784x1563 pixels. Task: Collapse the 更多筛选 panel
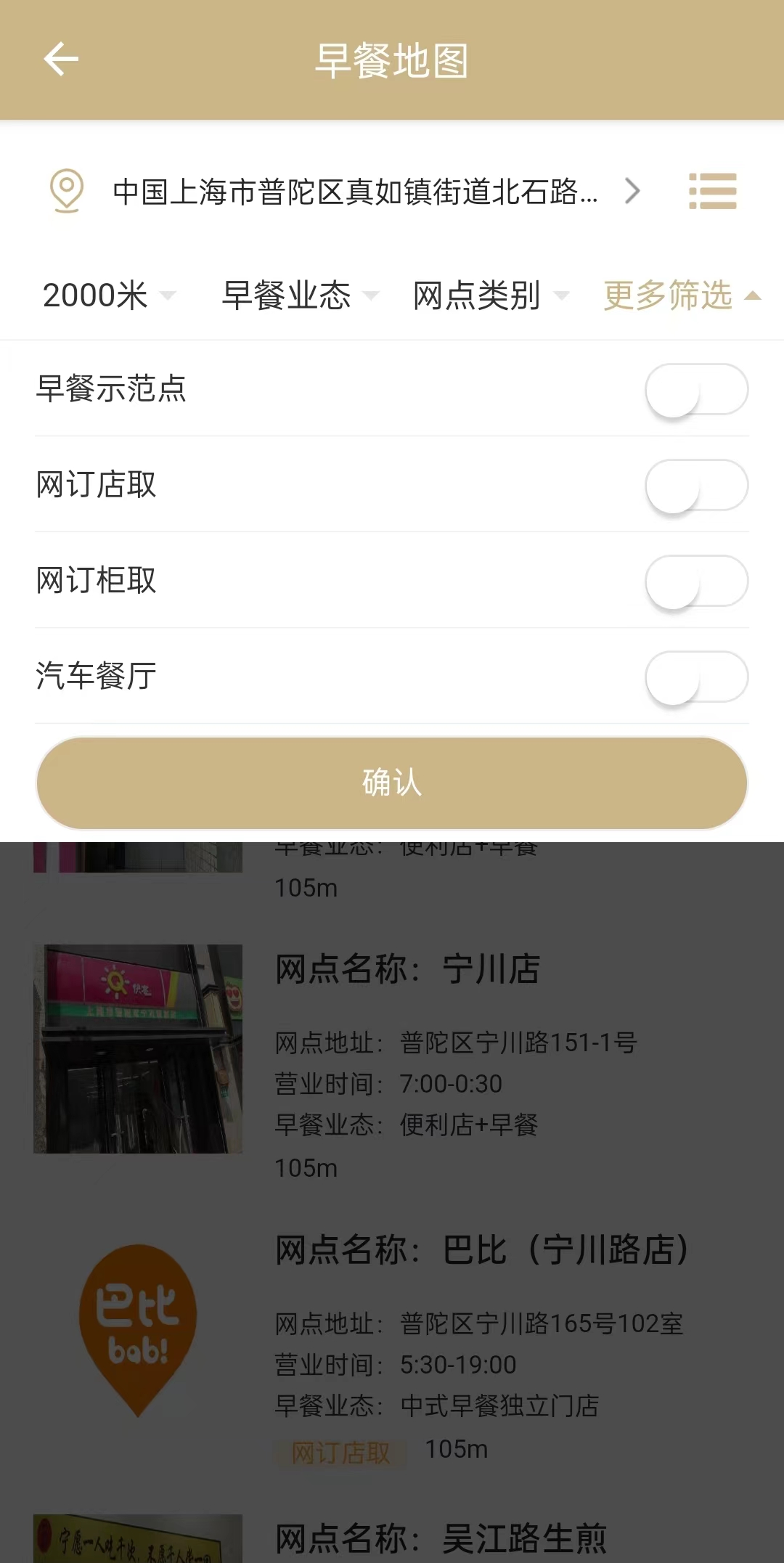(681, 295)
